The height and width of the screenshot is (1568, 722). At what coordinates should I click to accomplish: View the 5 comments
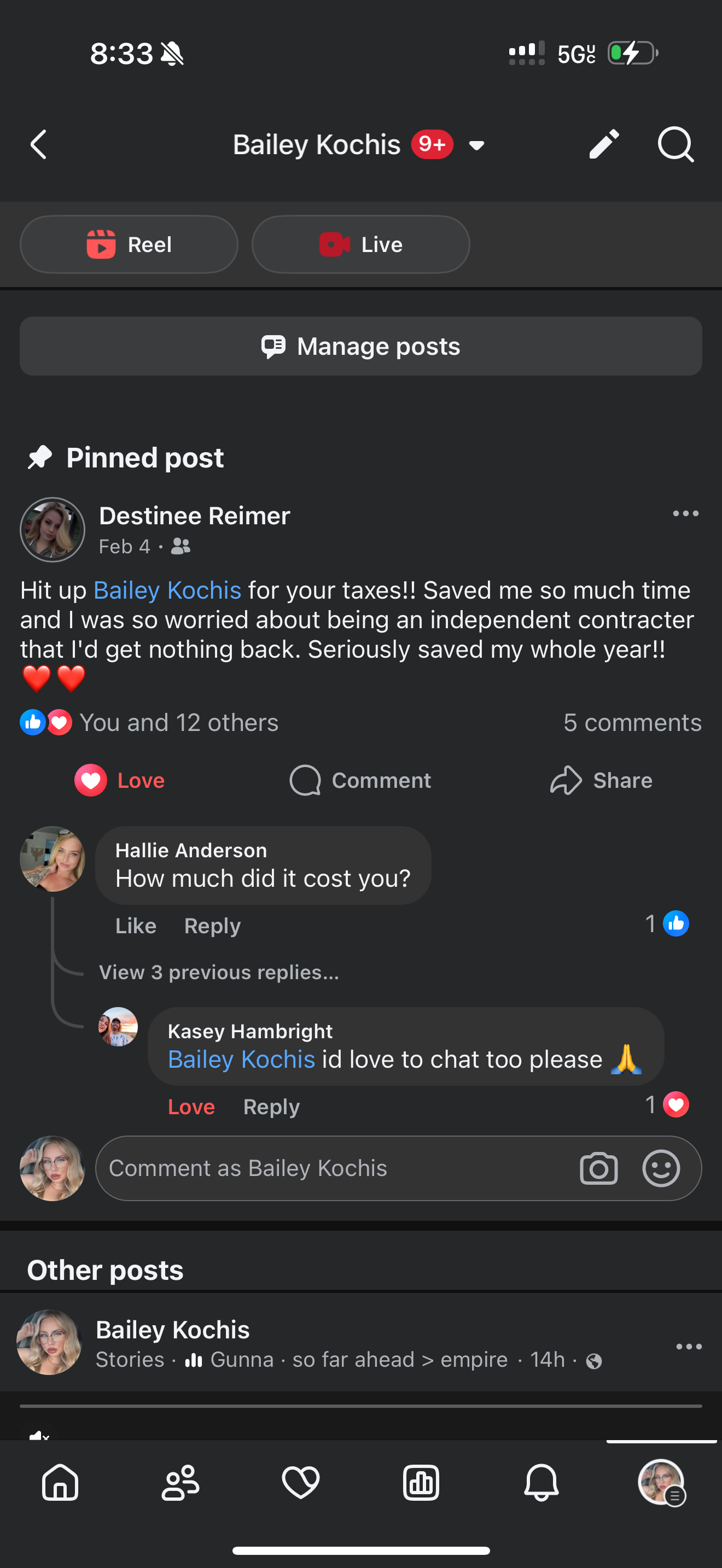(632, 723)
